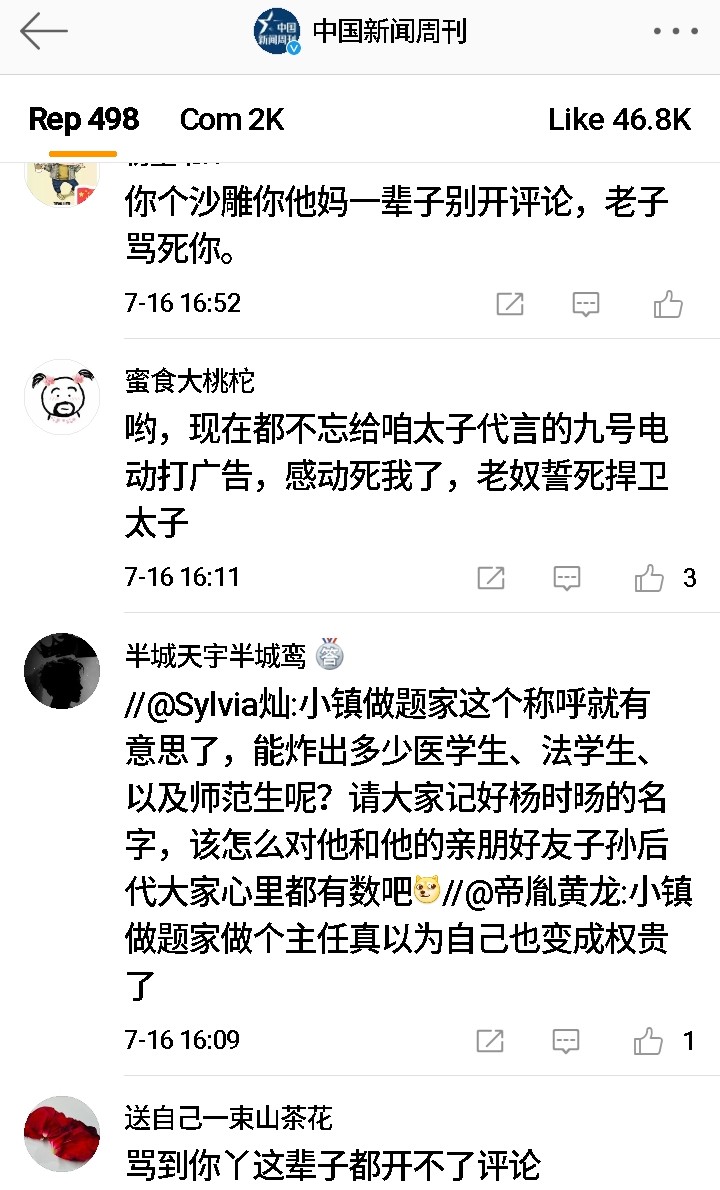Reply to 半城天宇半城鸾's comment
This screenshot has height=1190, width=720.
click(566, 1041)
